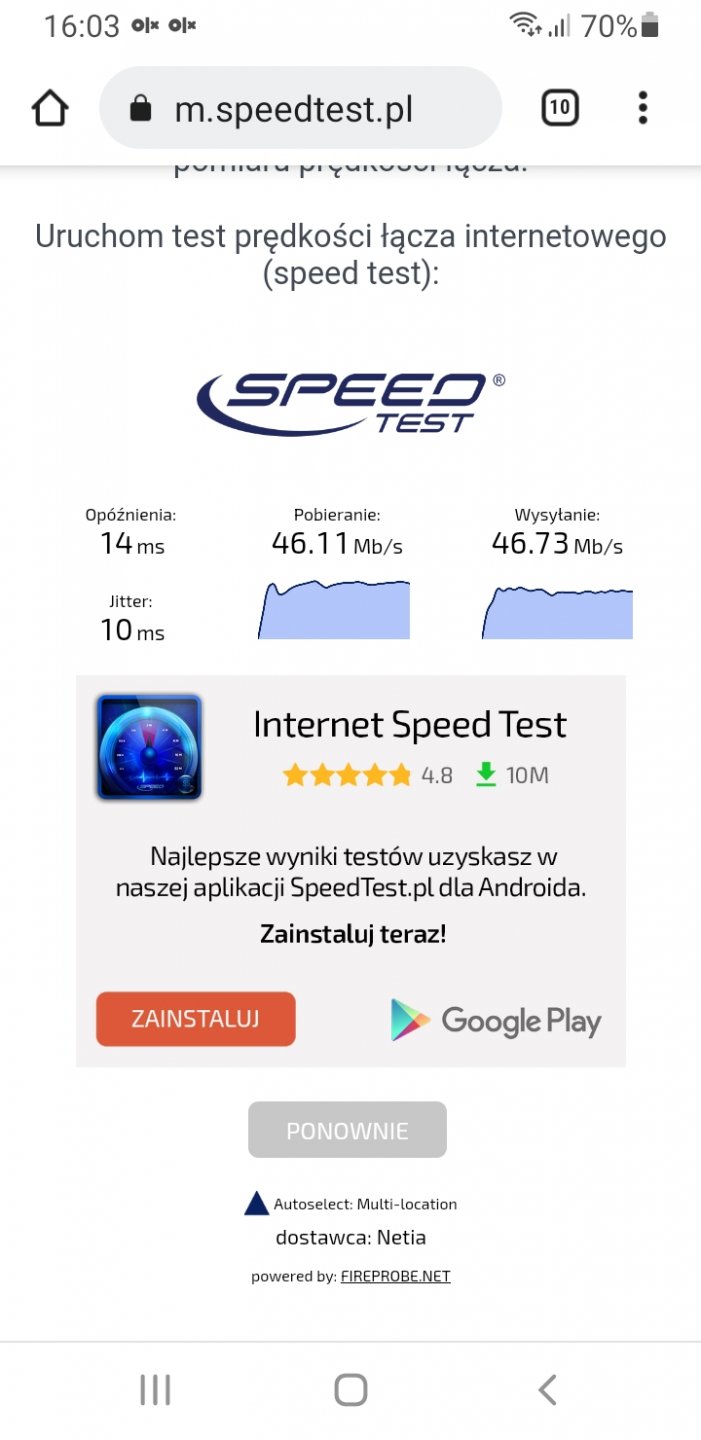Viewport: 701px width, 1440px height.
Task: Show recent apps from the navigation bar
Action: [155, 1389]
